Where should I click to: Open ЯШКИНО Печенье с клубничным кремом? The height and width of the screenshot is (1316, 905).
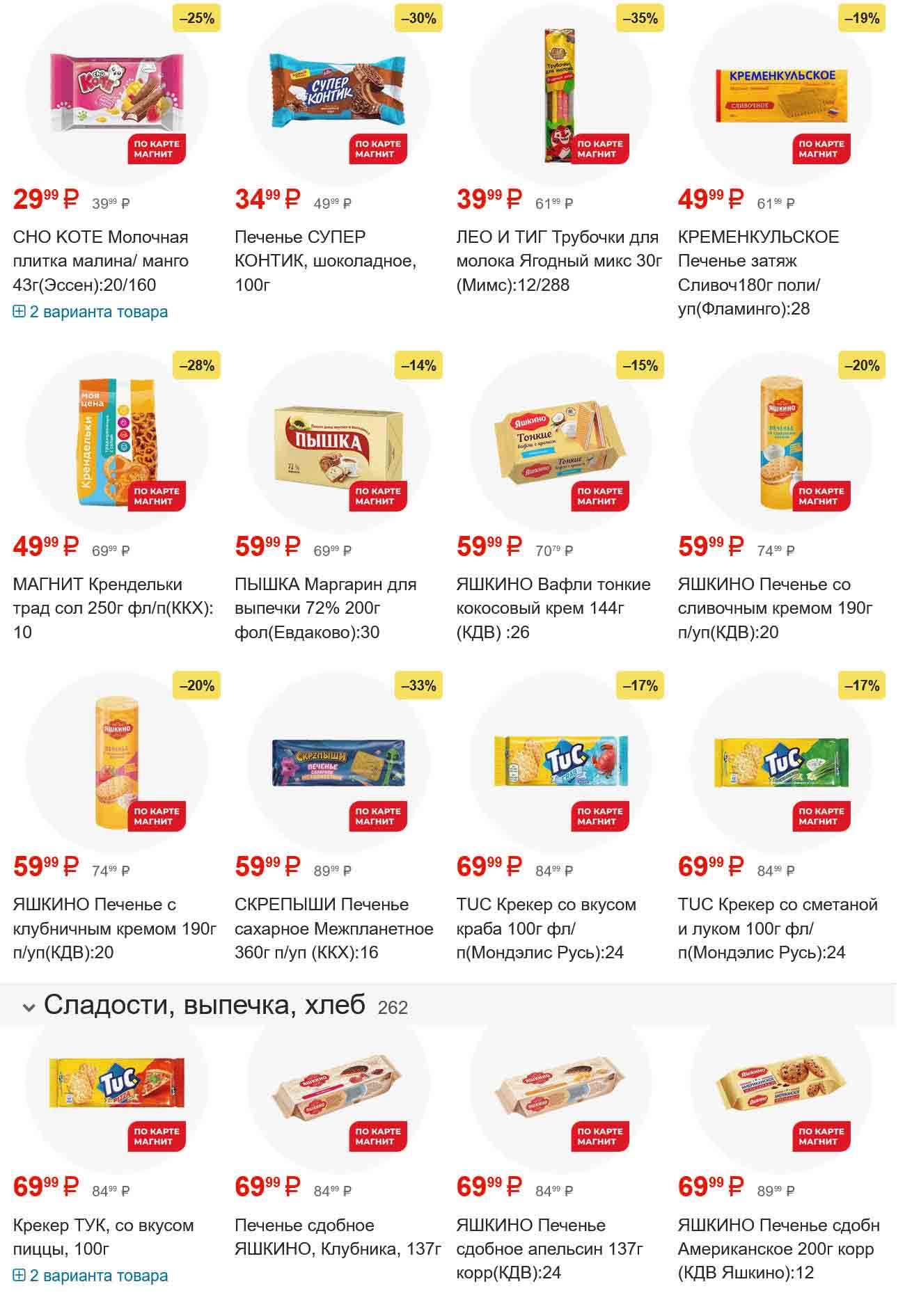(x=115, y=928)
